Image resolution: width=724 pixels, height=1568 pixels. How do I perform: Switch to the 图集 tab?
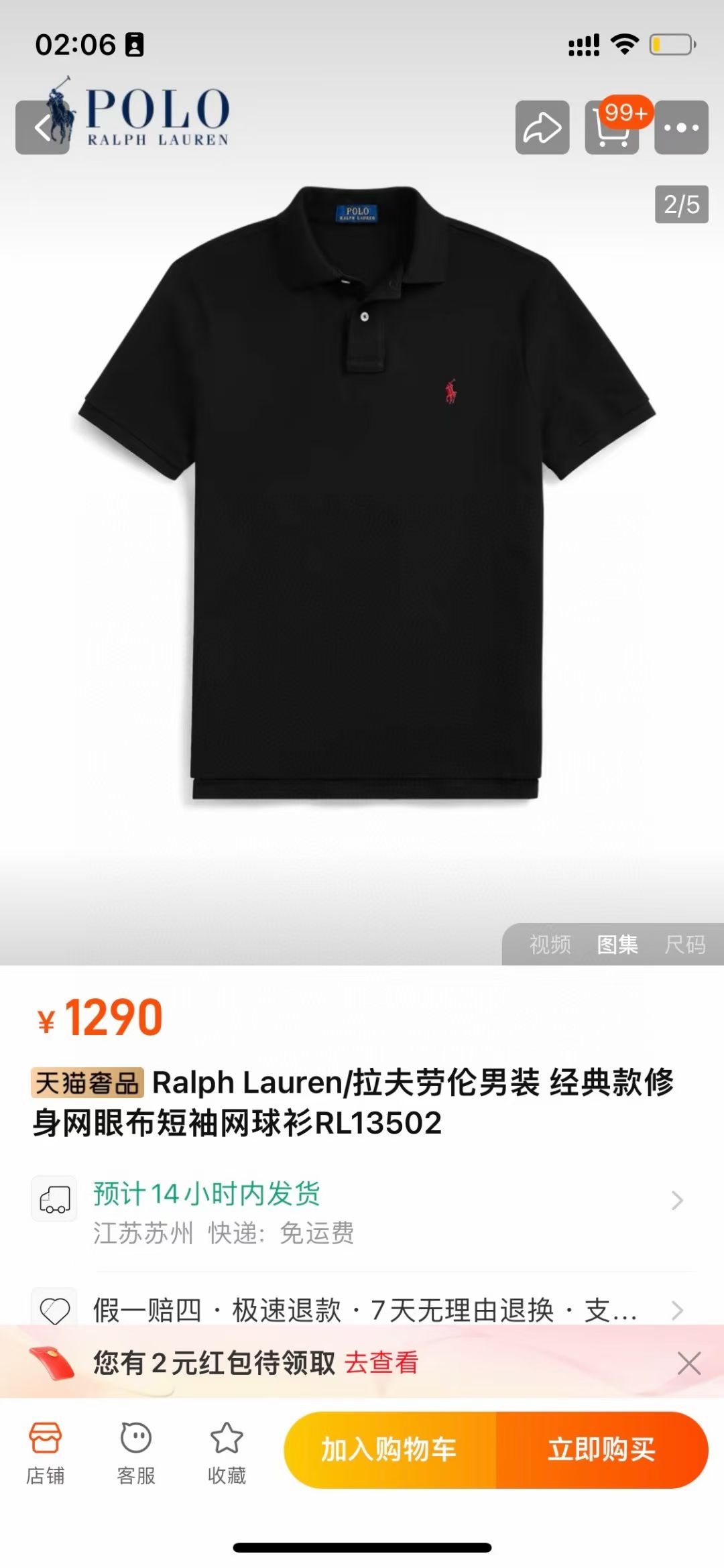(x=617, y=945)
